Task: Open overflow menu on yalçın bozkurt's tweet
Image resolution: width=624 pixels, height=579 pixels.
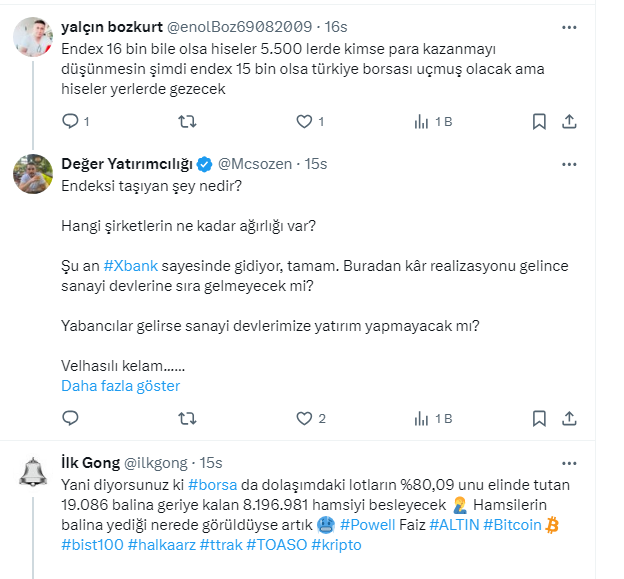Action: click(x=568, y=29)
